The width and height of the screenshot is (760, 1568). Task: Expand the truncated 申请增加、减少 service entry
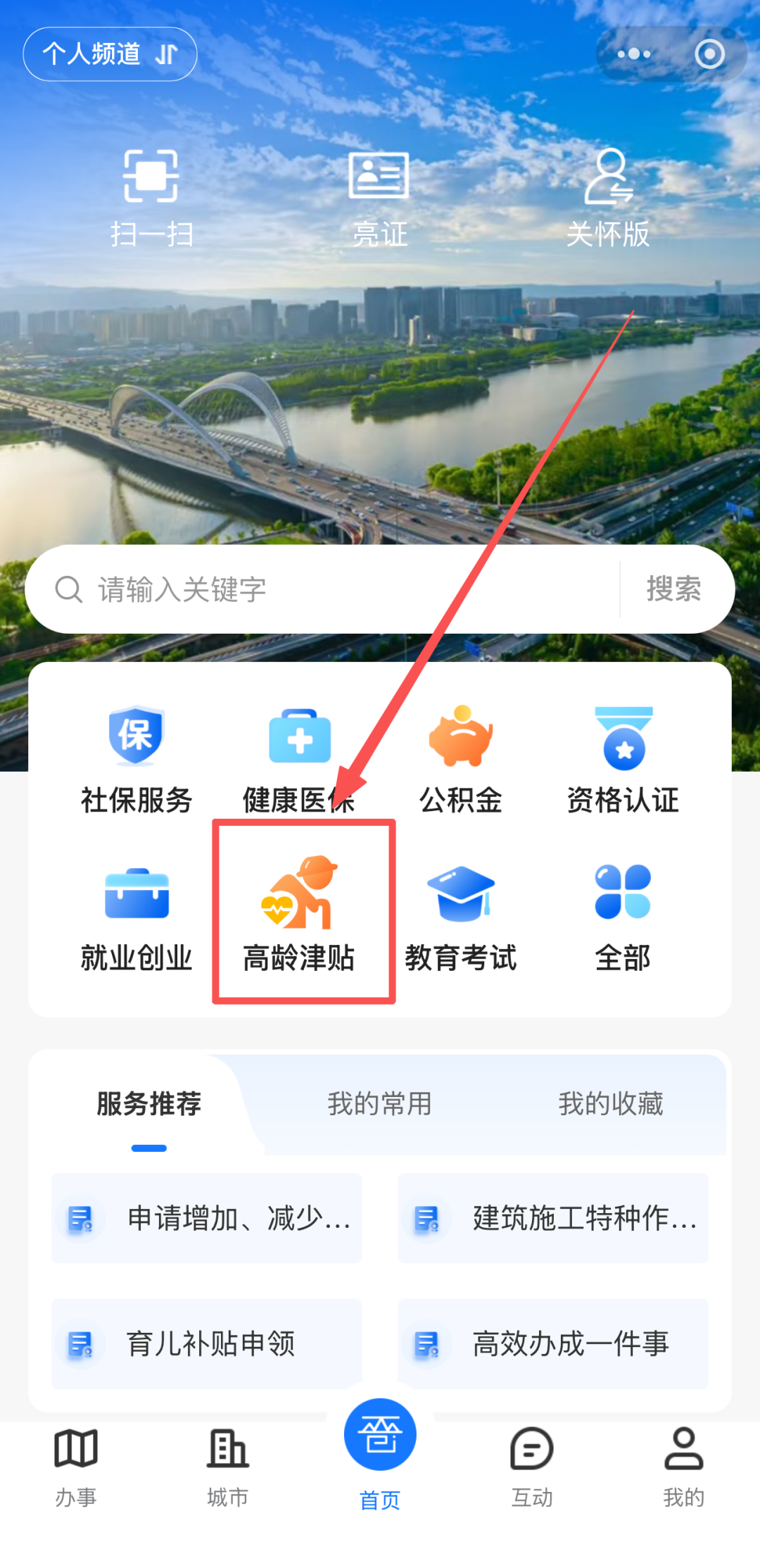click(206, 1217)
